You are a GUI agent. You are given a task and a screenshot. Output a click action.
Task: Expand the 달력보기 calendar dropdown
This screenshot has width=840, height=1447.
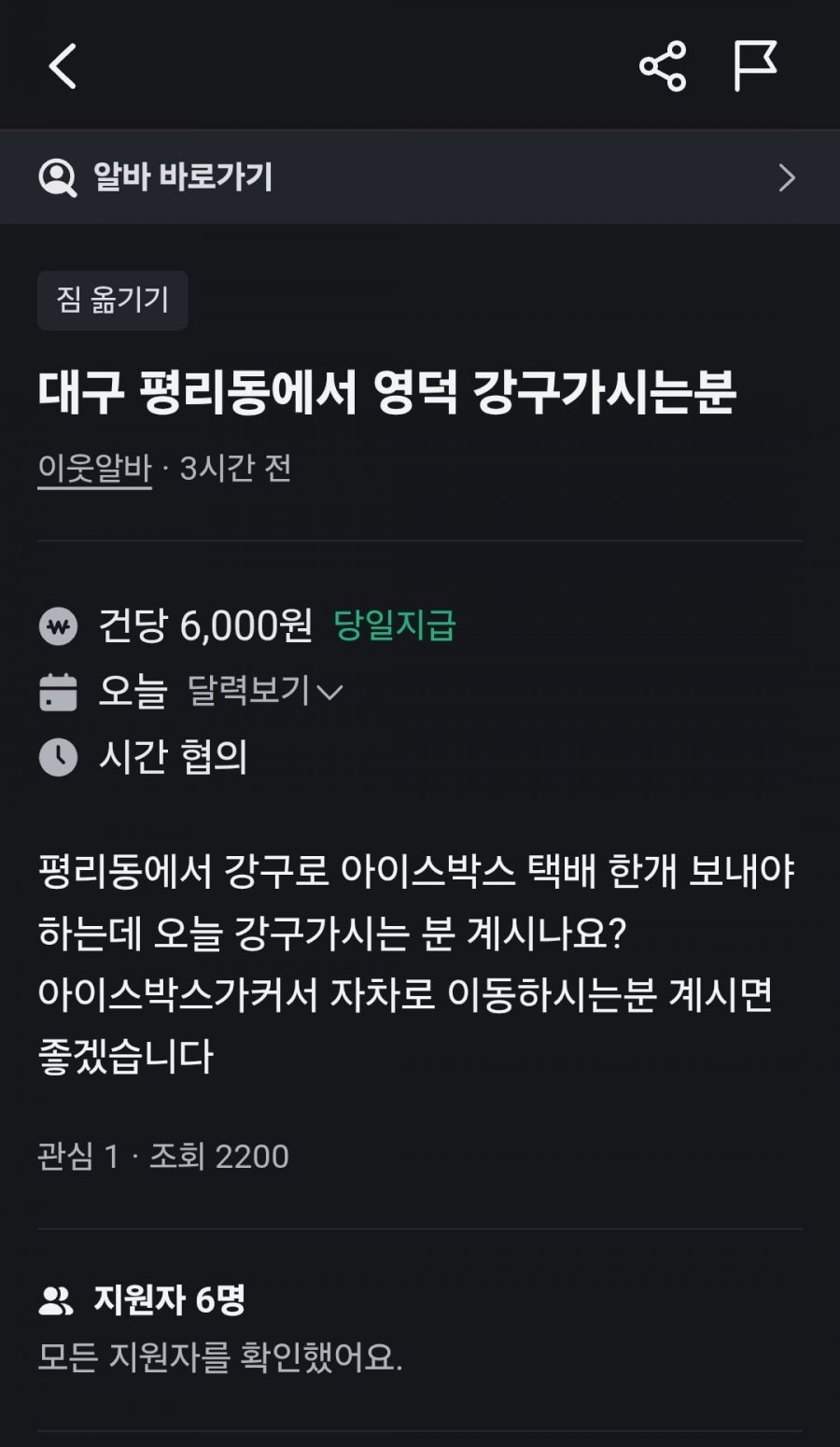tap(265, 691)
